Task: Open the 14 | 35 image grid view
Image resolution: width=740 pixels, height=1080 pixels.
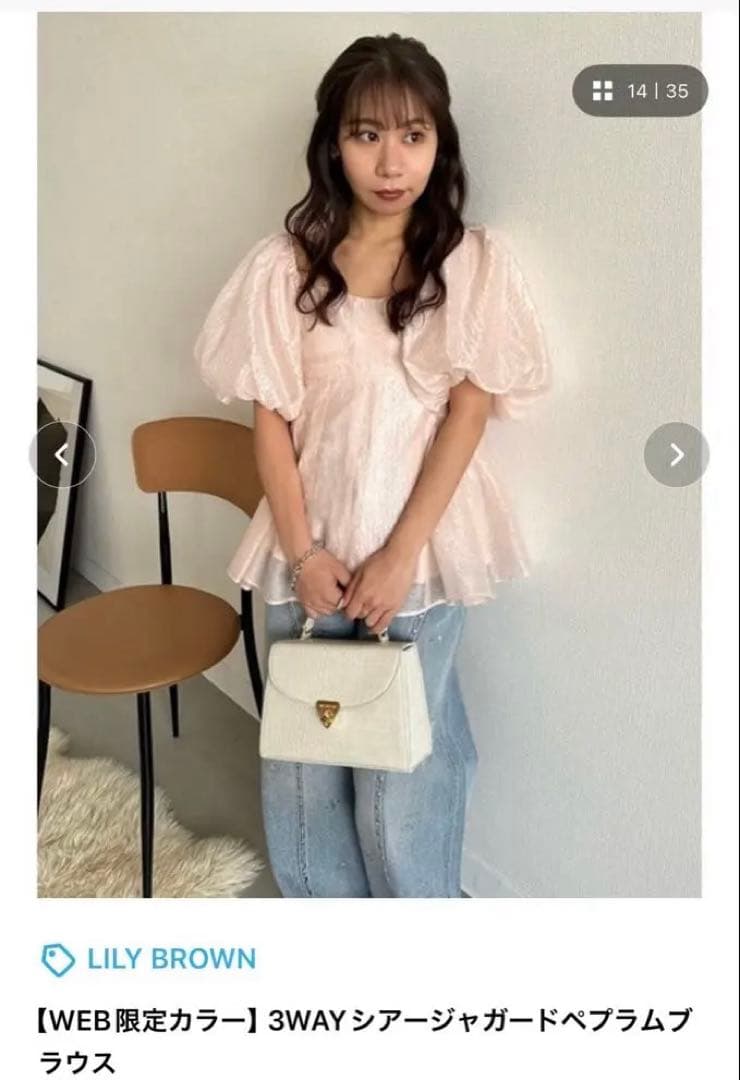Action: 640,91
